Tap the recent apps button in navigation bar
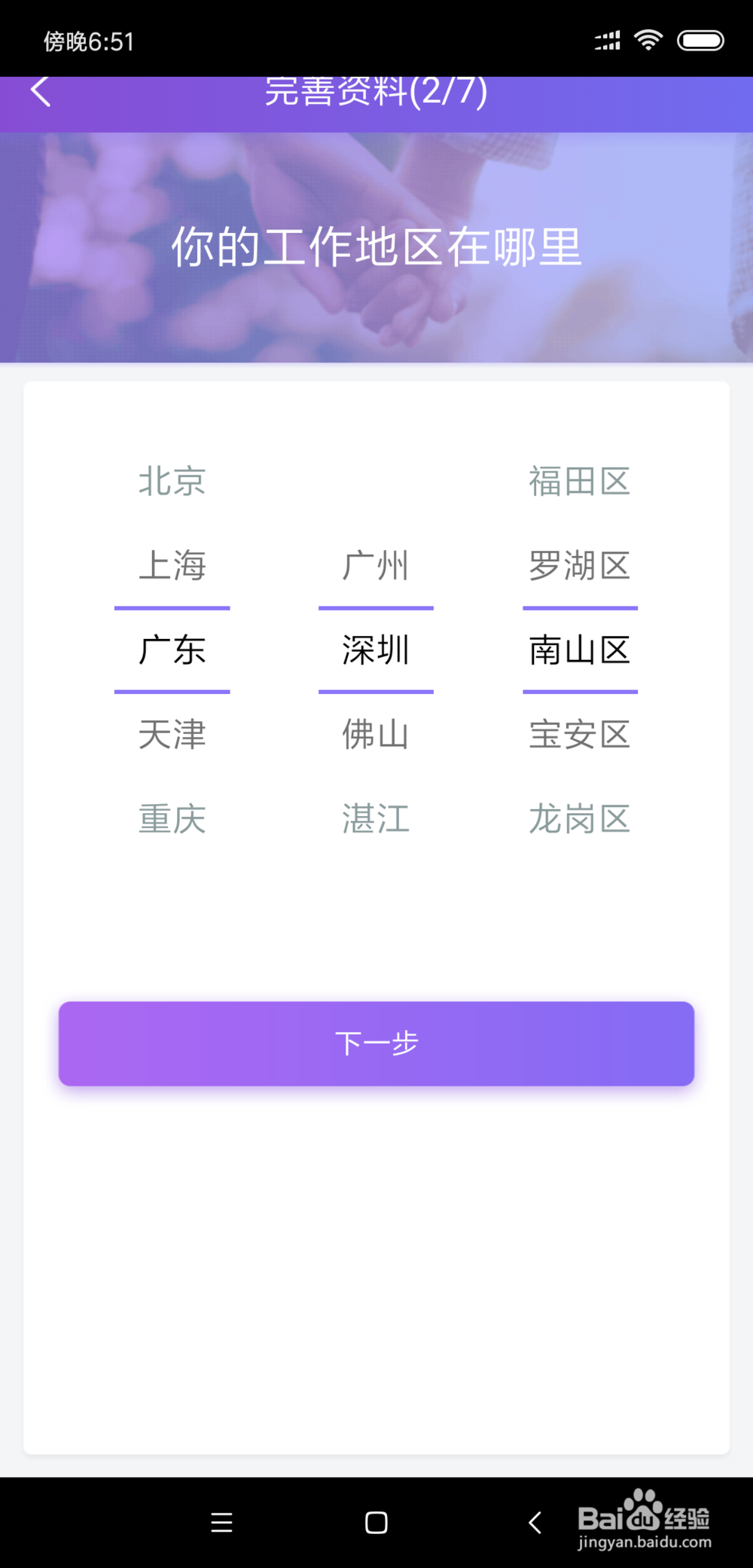This screenshot has height=1568, width=753. click(222, 1523)
